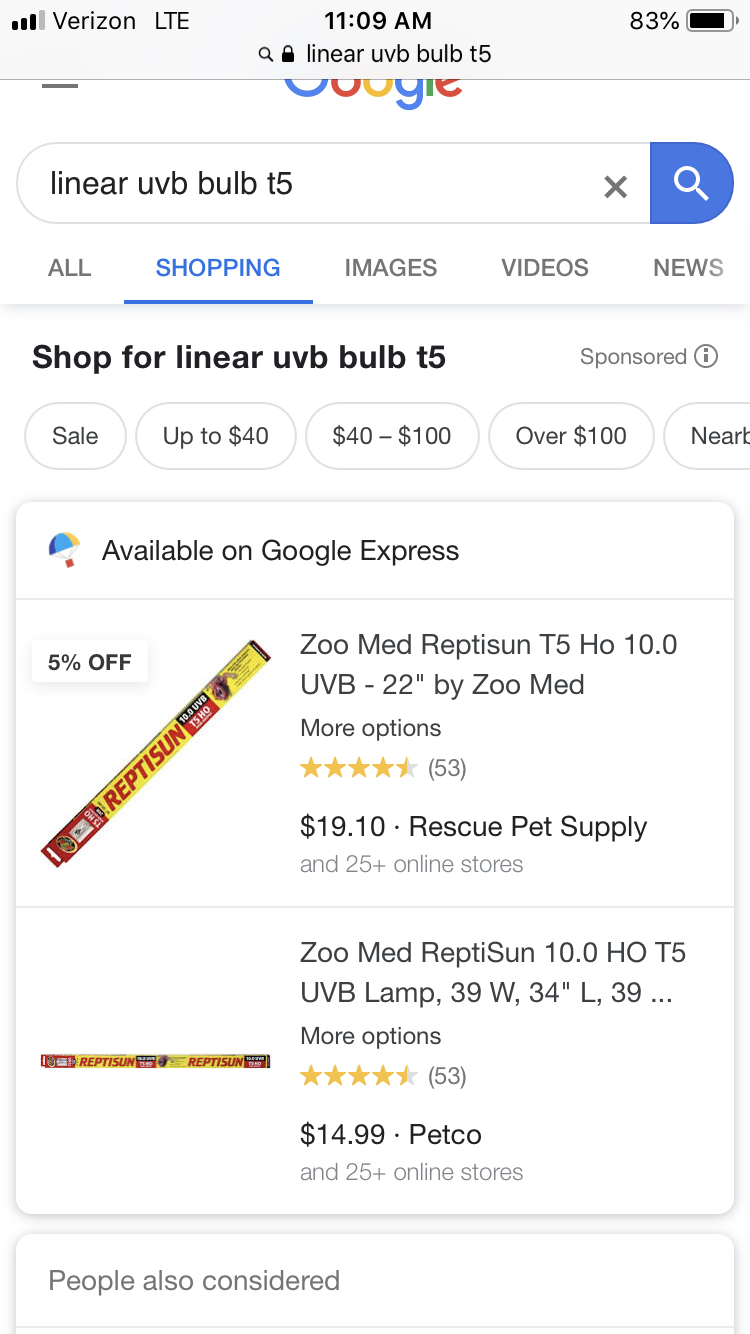Viewport: 750px width, 1334px height.
Task: Choose the 'Over $100' filter chip
Action: click(x=571, y=436)
